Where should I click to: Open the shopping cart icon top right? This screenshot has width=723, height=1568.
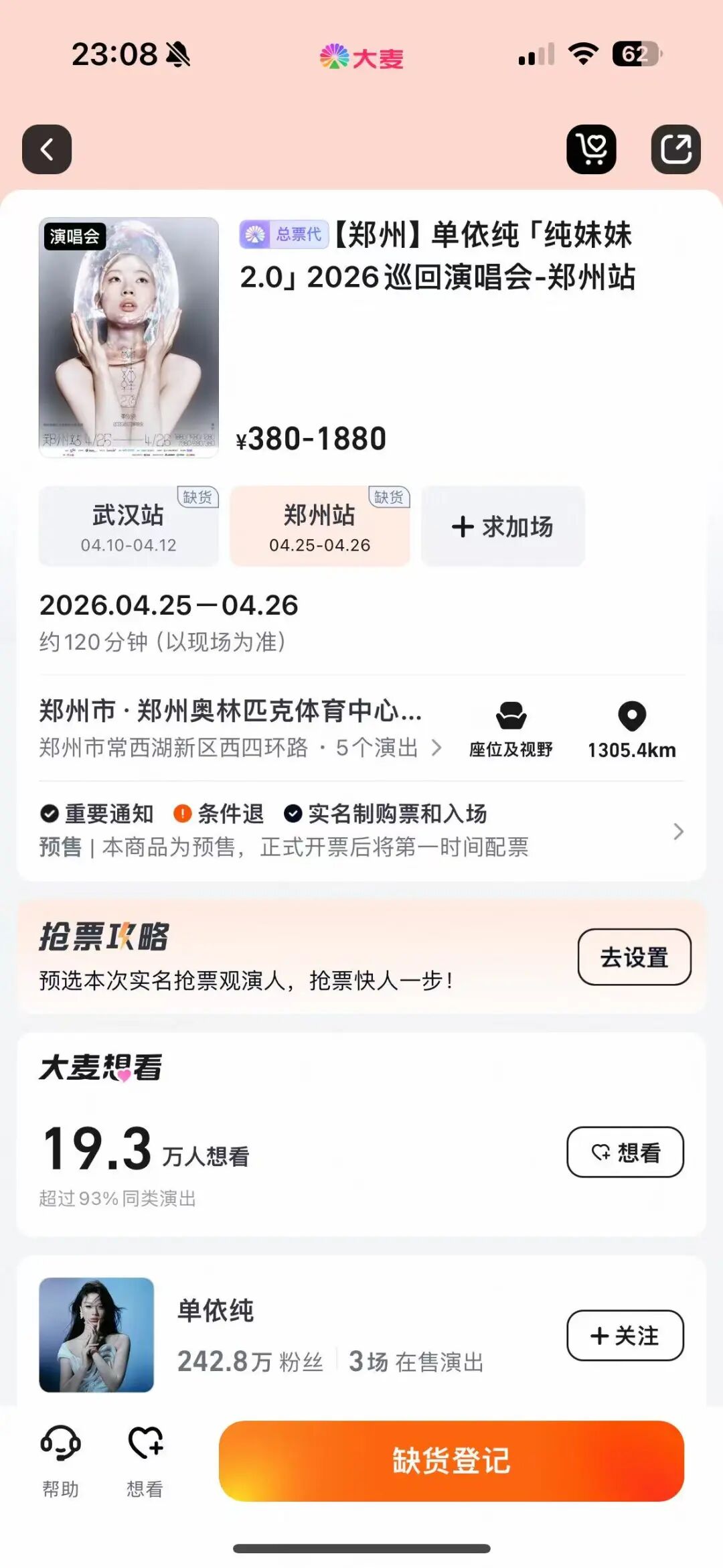(592, 149)
